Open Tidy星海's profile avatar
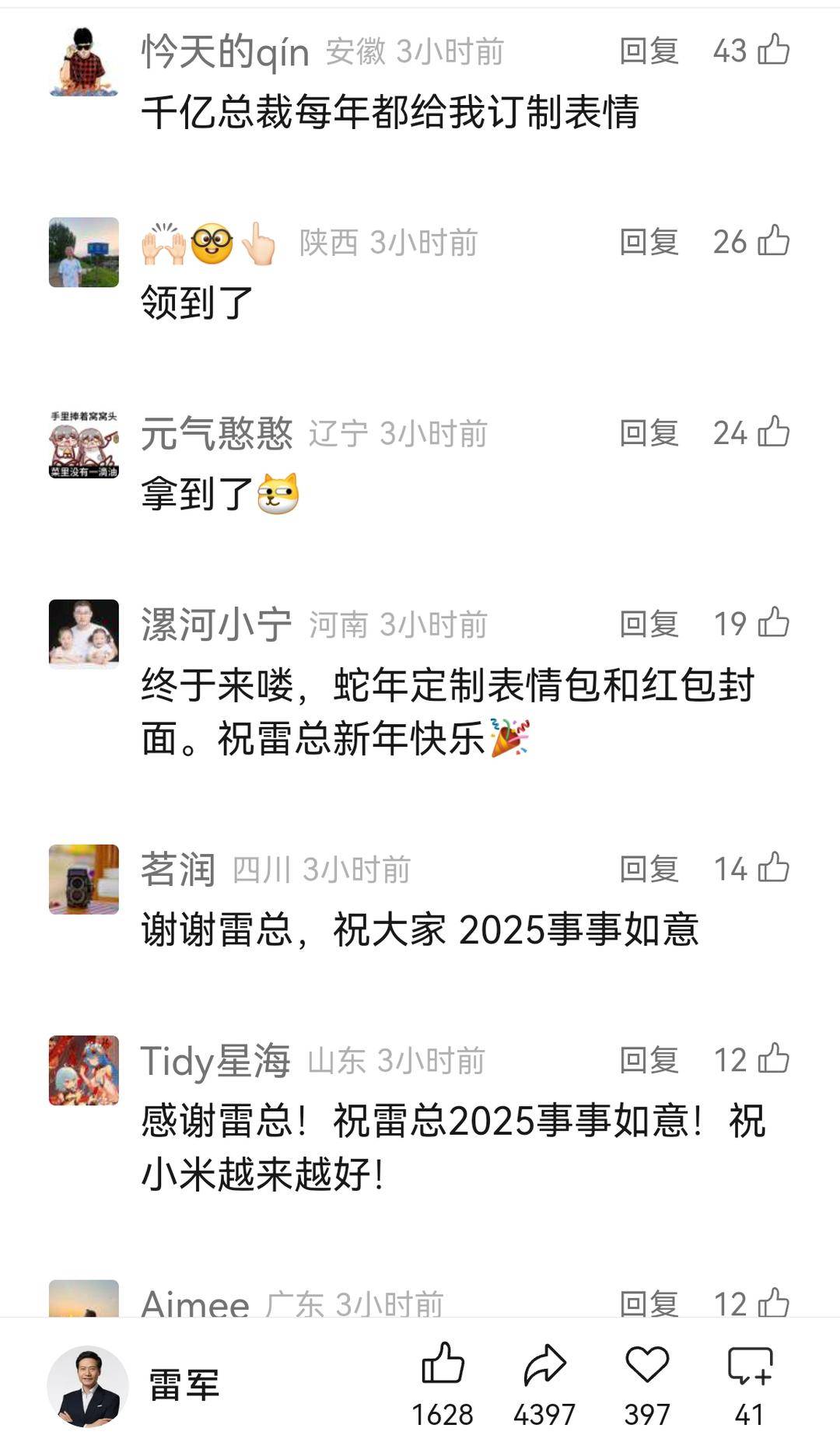The image size is (840, 1449). (x=84, y=1070)
